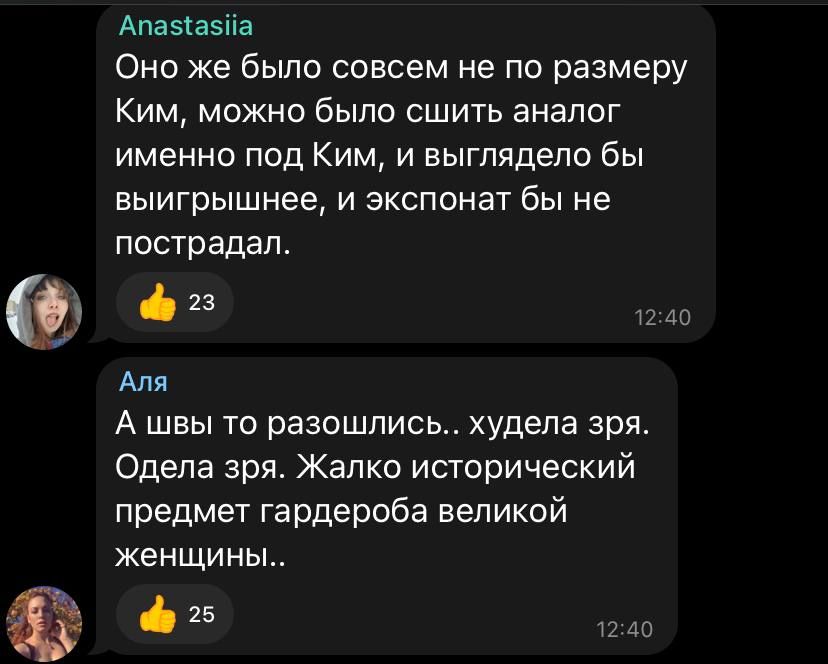This screenshot has height=664, width=828.
Task: Tap the thumbs-up reaction with 23 likes
Action: click(x=175, y=302)
